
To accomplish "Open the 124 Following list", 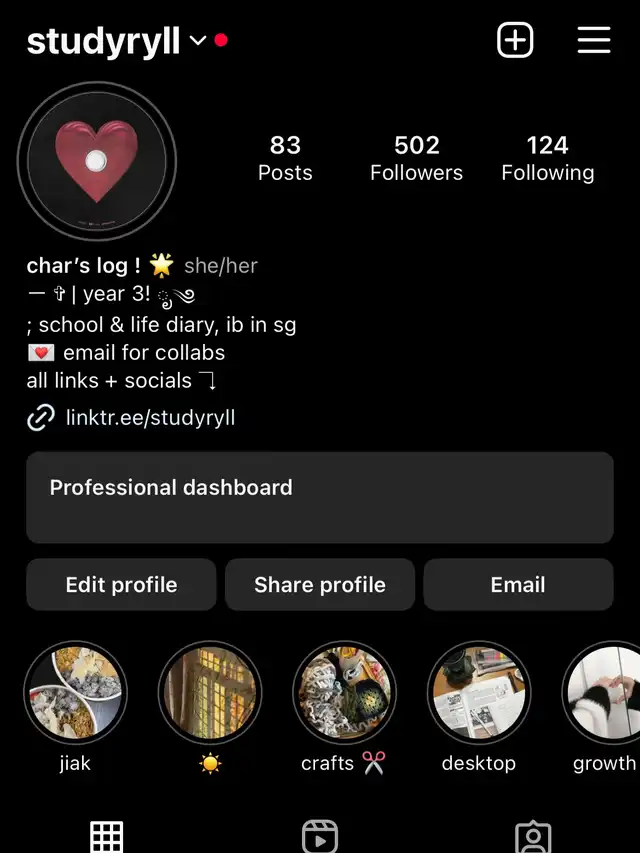I will pos(547,159).
